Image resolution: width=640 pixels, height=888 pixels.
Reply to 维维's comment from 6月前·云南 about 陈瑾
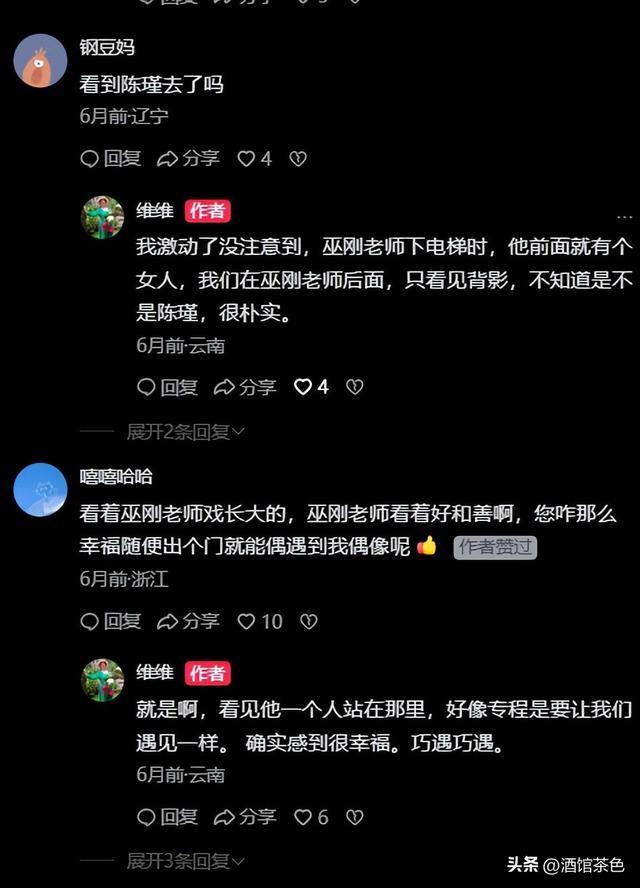point(167,387)
